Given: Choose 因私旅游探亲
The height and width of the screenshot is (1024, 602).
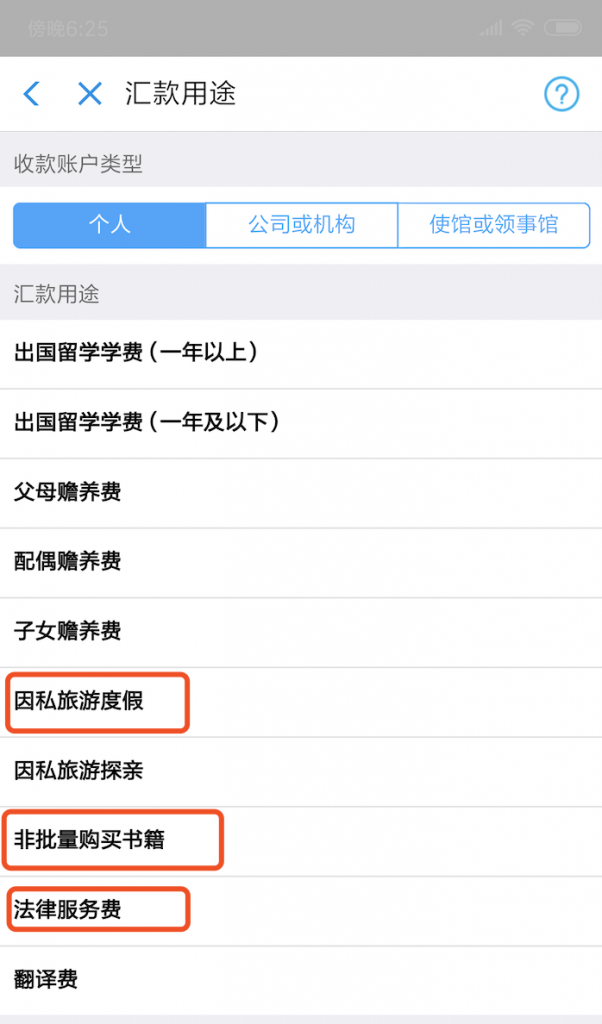Looking at the screenshot, I should tap(301, 772).
